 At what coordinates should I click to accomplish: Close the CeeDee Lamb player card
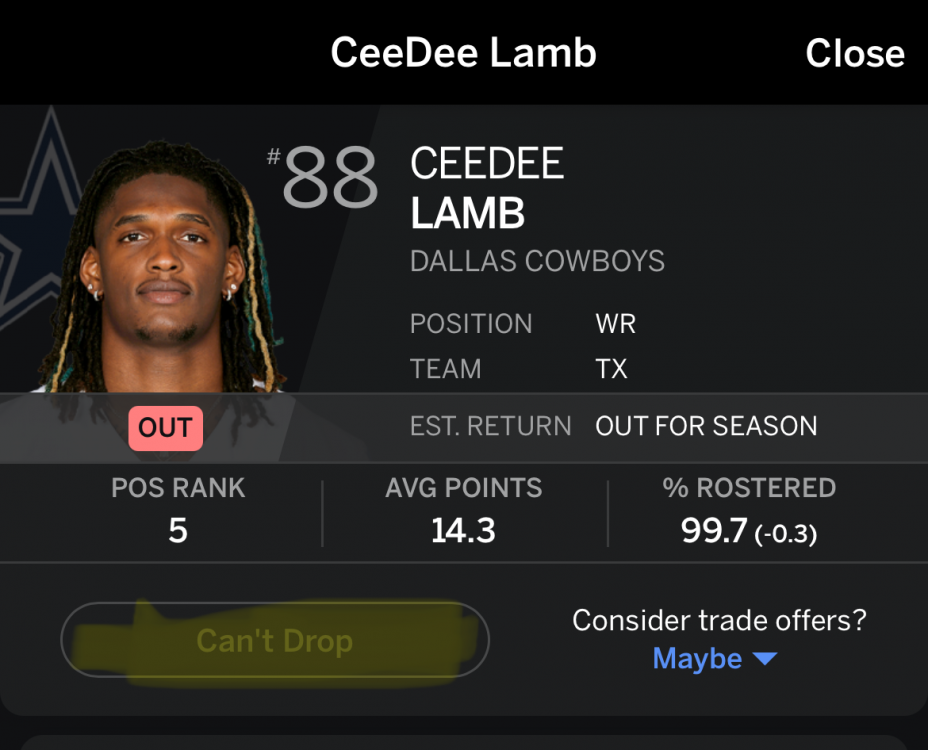click(854, 53)
